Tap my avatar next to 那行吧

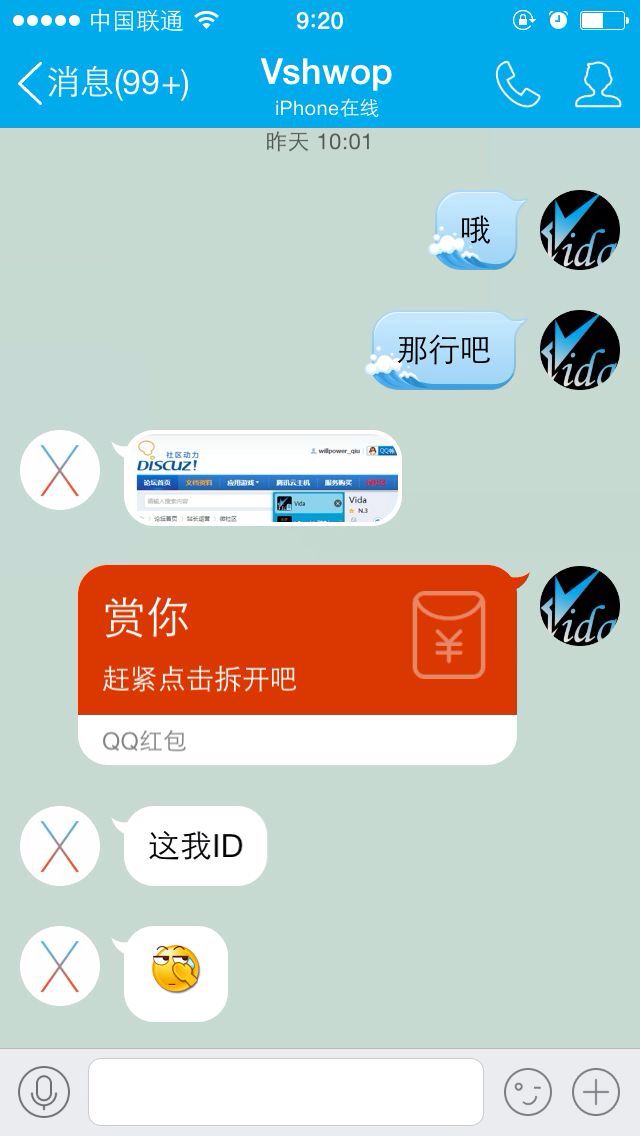579,350
